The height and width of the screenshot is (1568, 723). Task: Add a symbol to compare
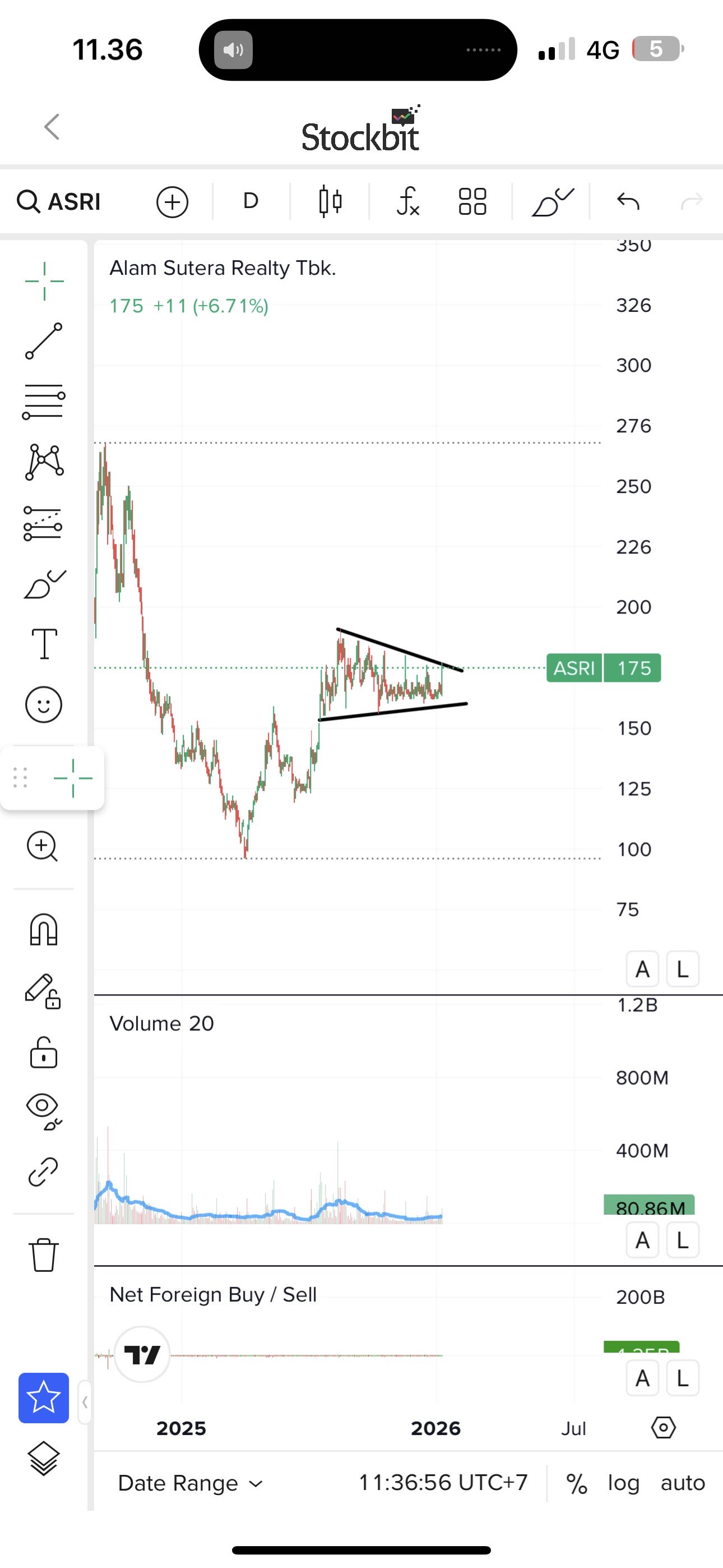click(x=172, y=202)
